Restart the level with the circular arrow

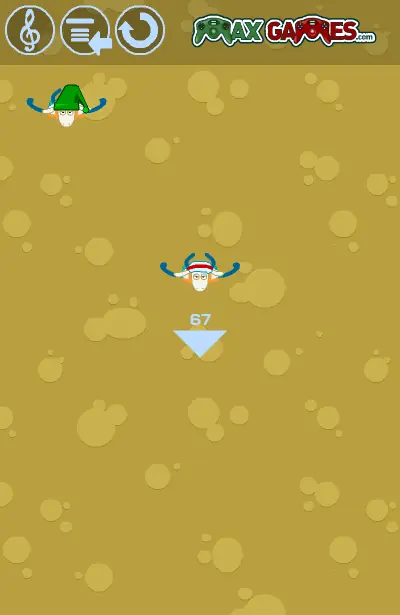(140, 30)
